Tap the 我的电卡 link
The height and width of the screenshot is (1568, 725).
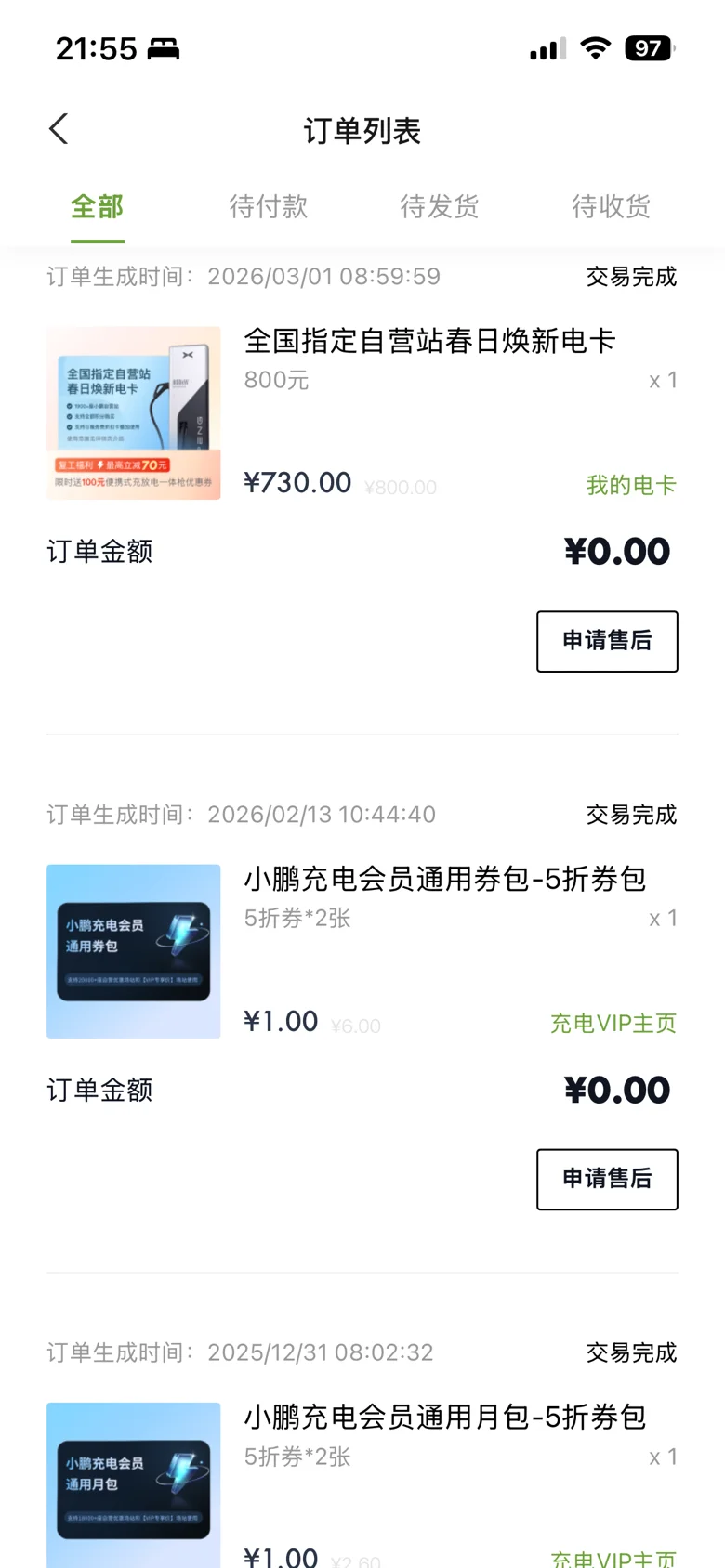pos(631,485)
